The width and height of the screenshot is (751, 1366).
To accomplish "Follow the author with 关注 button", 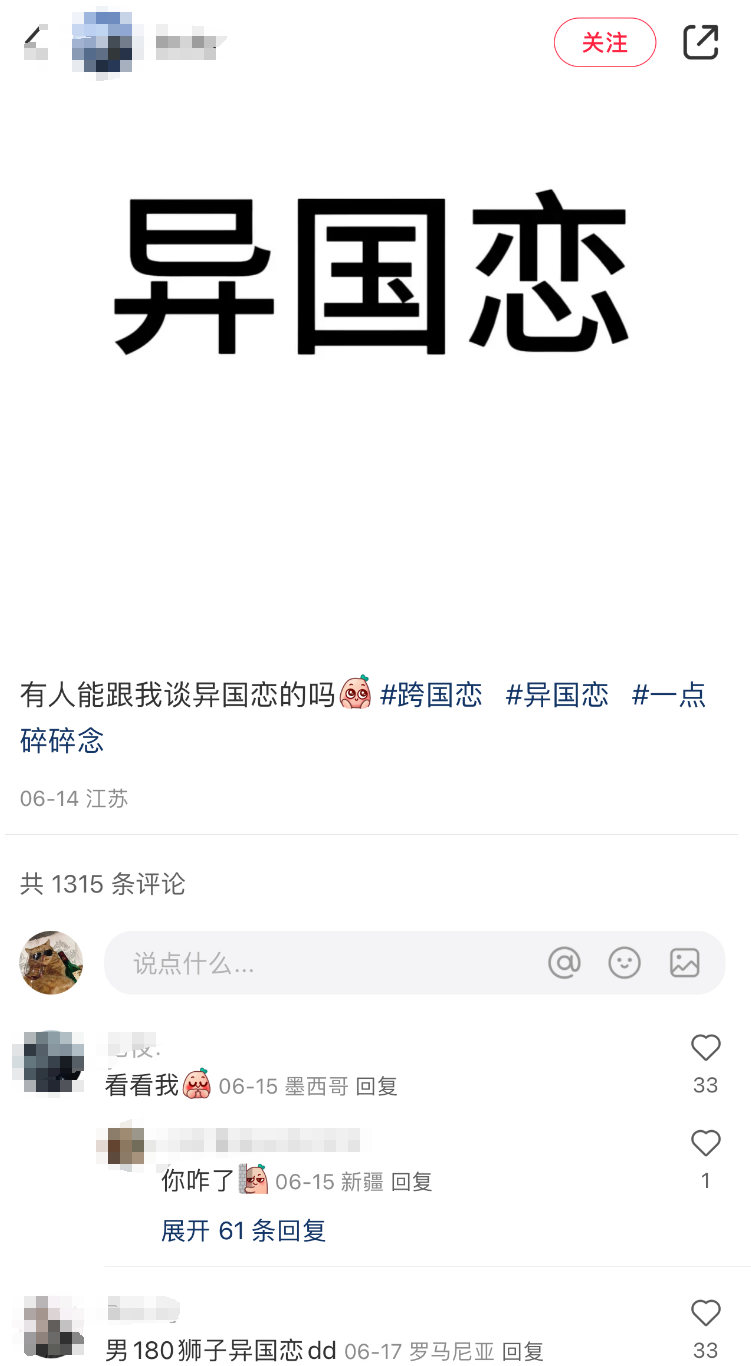I will click(x=605, y=43).
